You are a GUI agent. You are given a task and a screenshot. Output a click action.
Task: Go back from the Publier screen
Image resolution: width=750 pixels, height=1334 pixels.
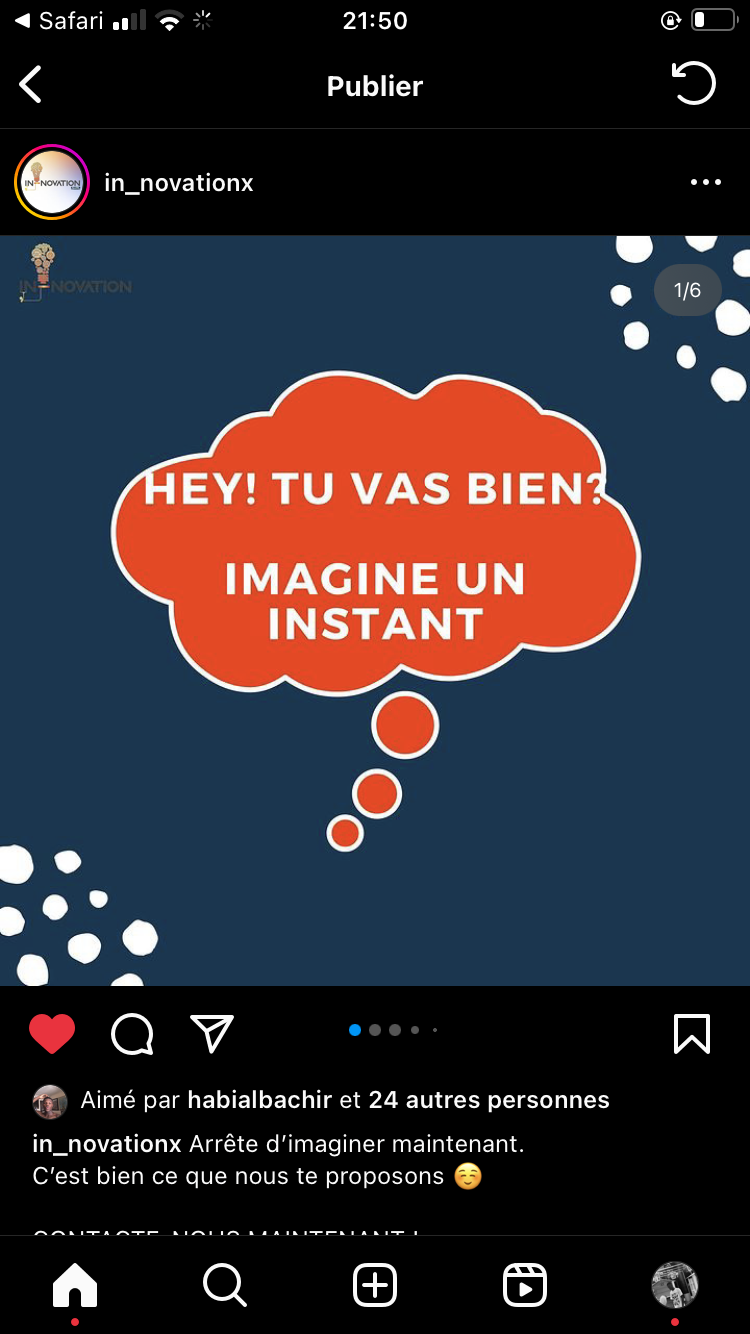(x=31, y=85)
